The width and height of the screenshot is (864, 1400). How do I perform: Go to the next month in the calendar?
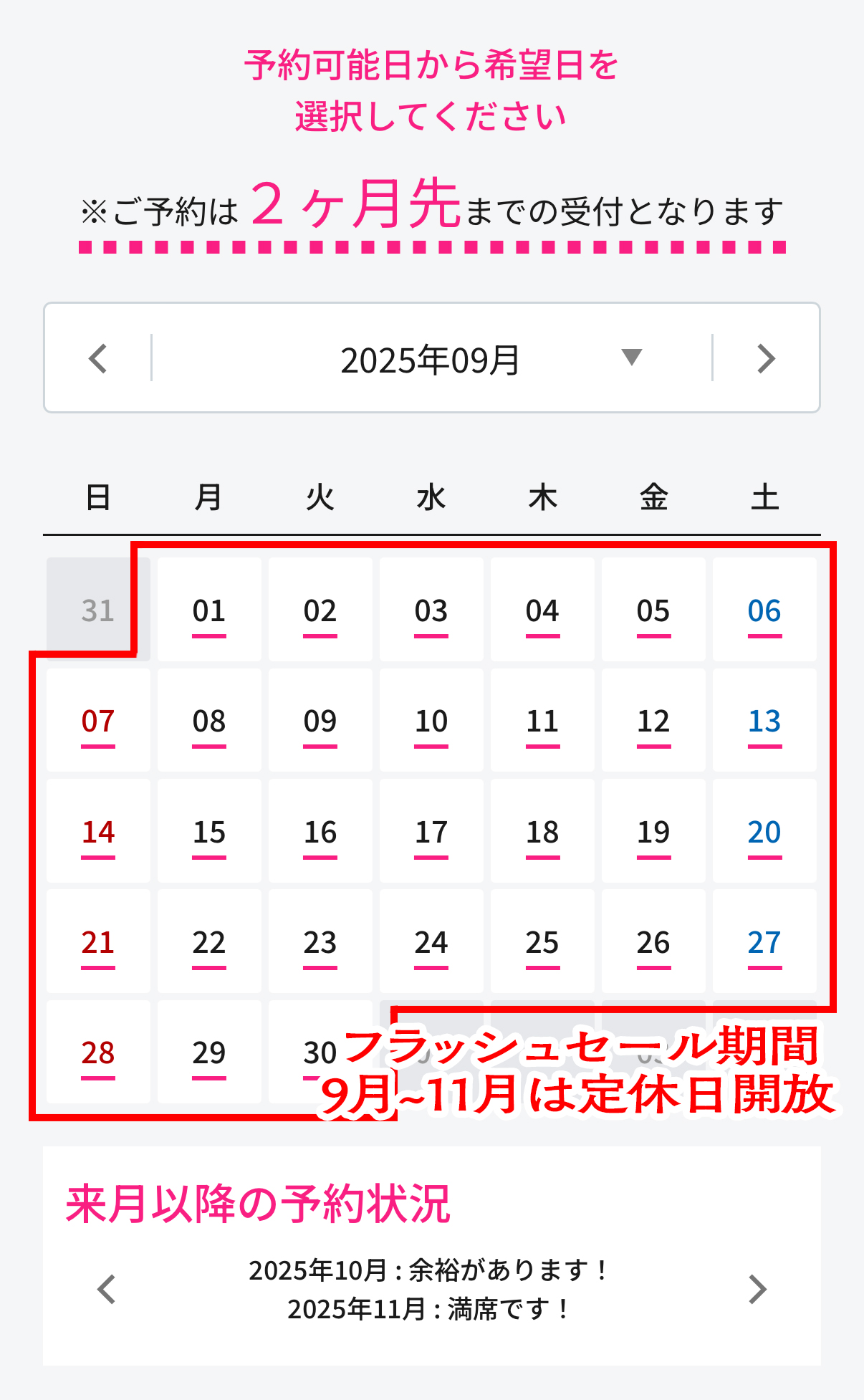pos(766,358)
